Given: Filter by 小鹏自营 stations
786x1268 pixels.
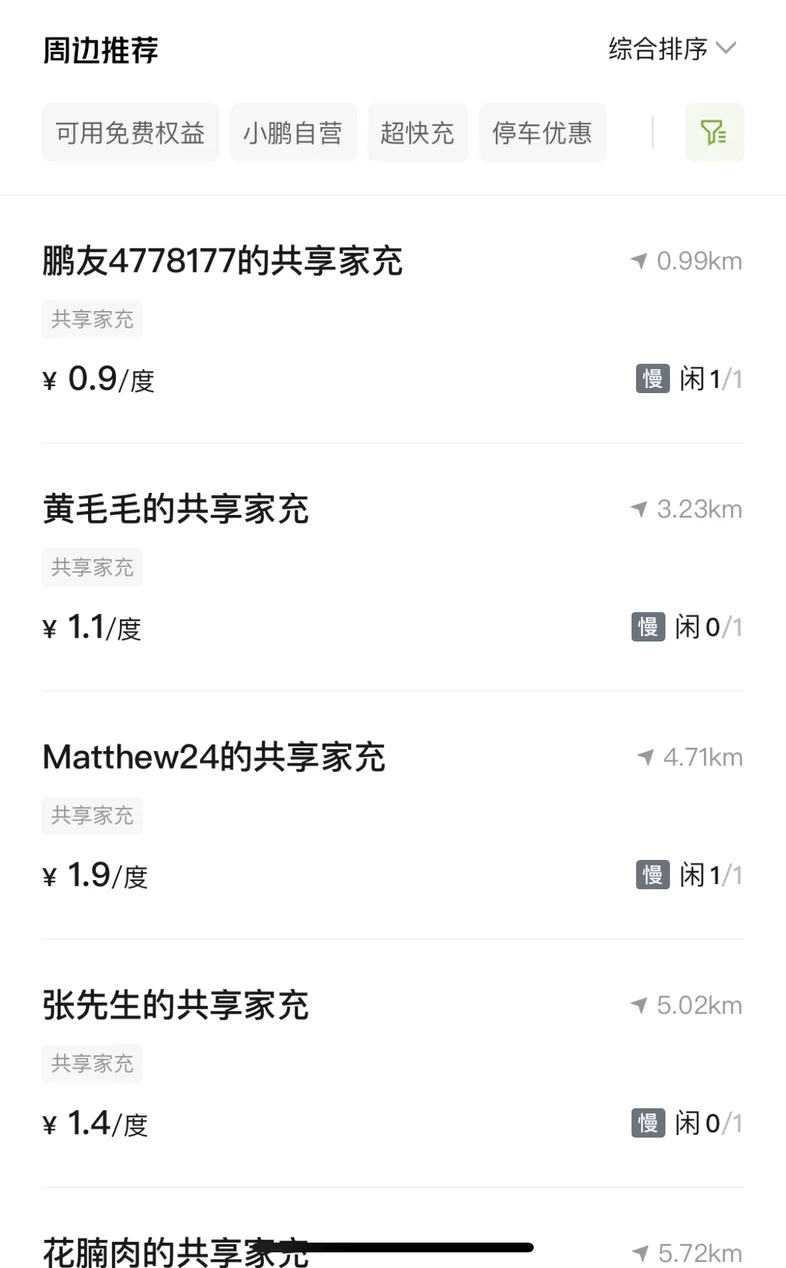Looking at the screenshot, I should tap(292, 132).
